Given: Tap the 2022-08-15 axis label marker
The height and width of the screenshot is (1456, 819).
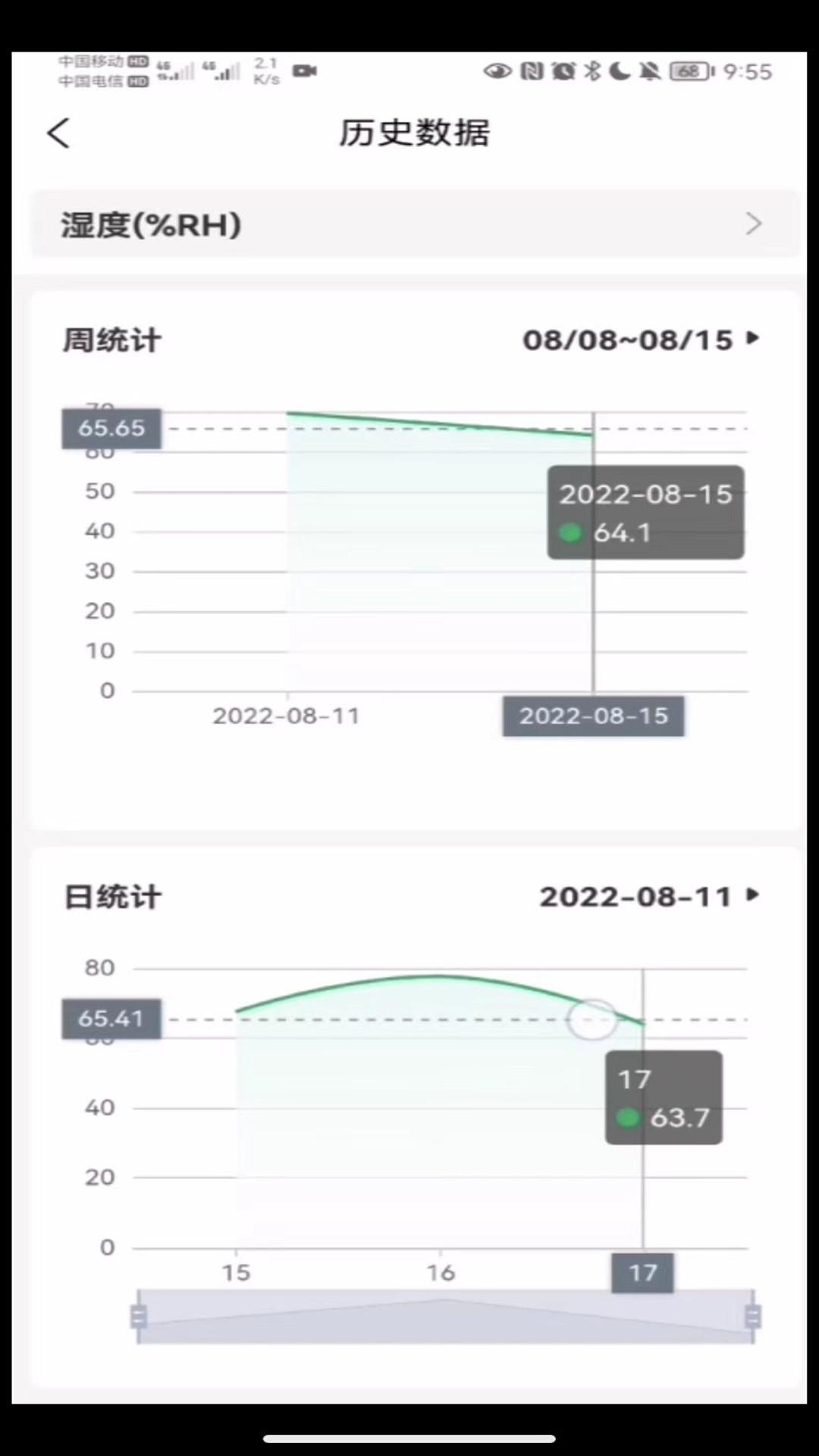Looking at the screenshot, I should point(593,715).
